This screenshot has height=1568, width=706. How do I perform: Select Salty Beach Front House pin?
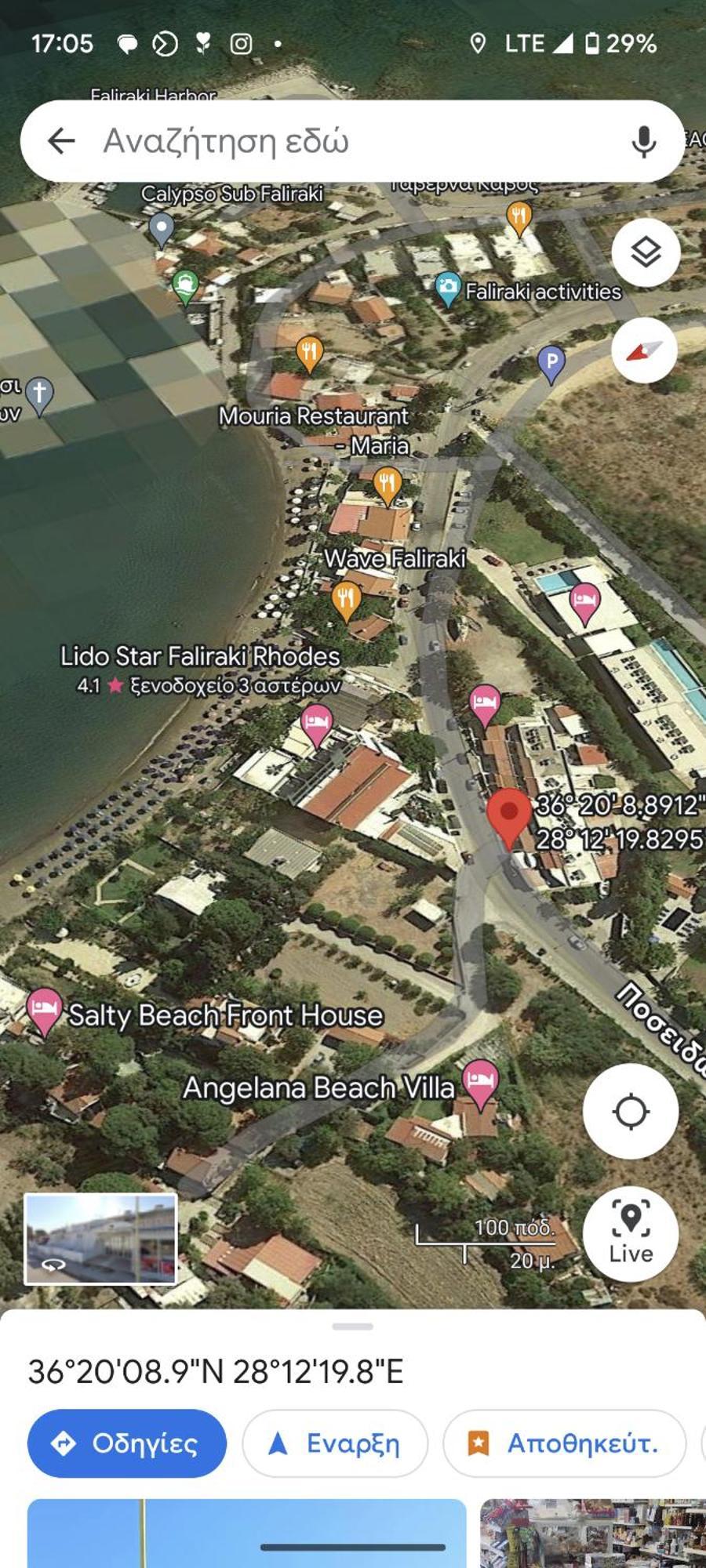[44, 1008]
